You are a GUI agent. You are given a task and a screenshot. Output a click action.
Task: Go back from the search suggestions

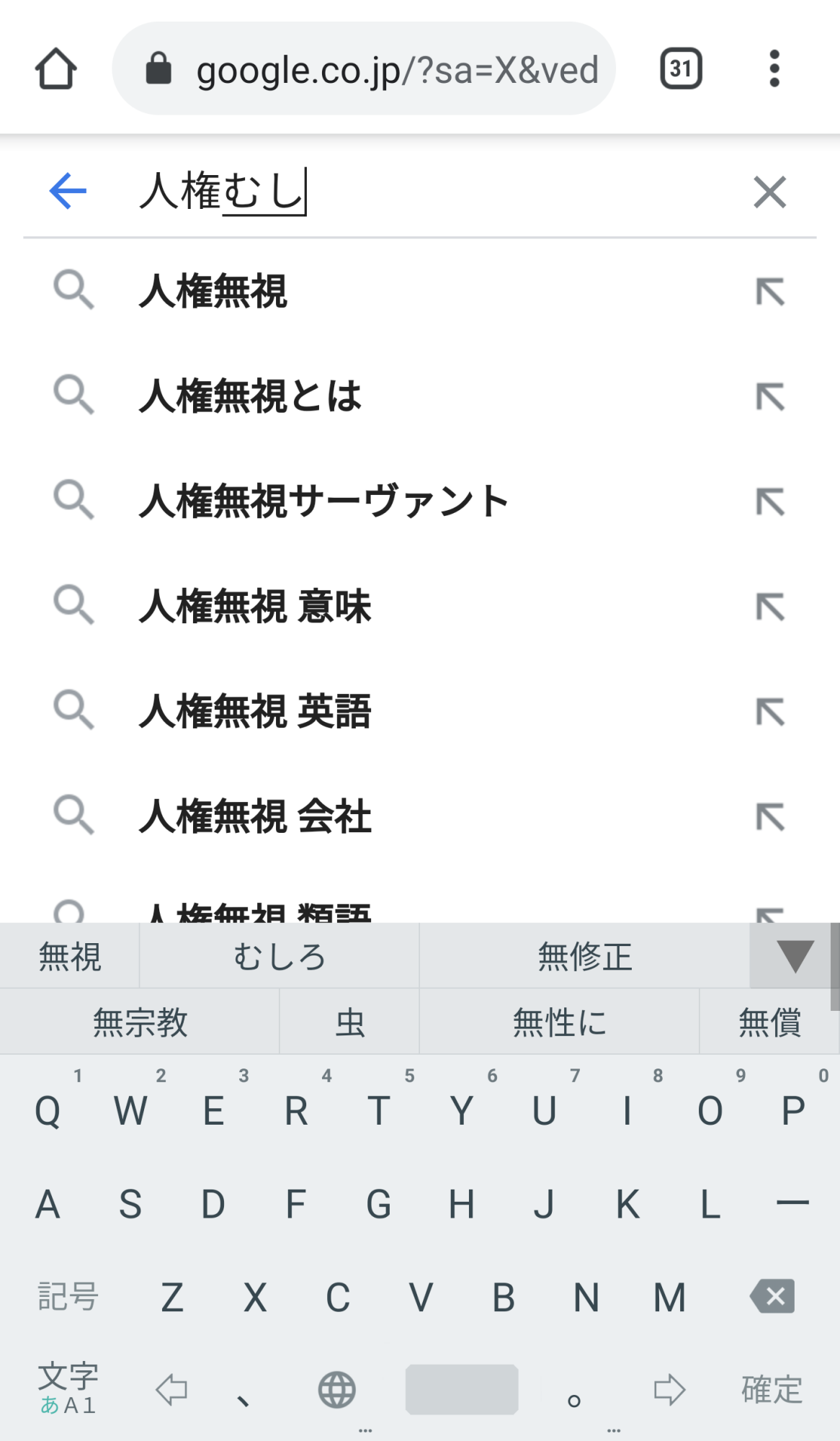(68, 192)
